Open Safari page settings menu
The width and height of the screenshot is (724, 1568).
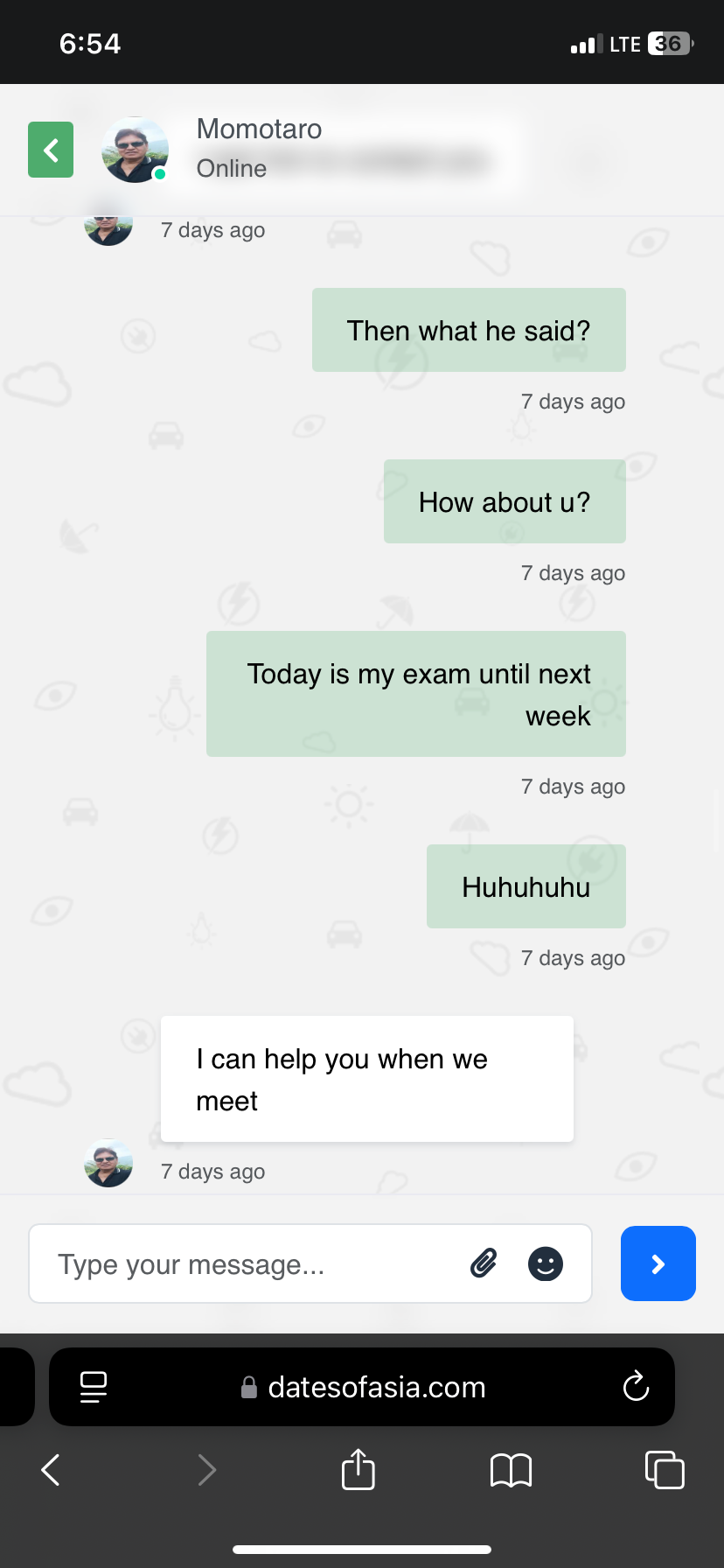(x=94, y=1387)
